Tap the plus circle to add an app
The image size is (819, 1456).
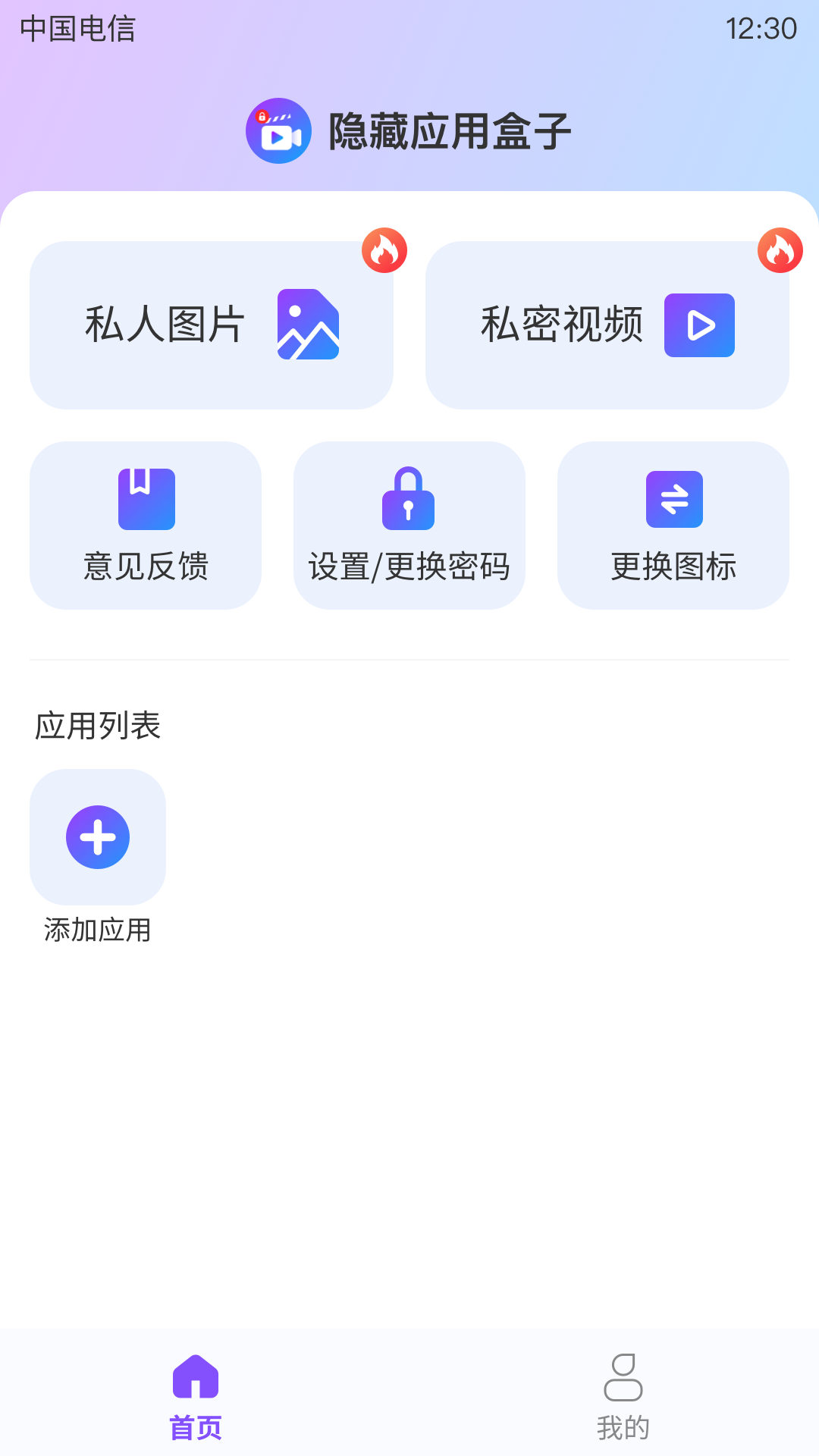click(97, 837)
